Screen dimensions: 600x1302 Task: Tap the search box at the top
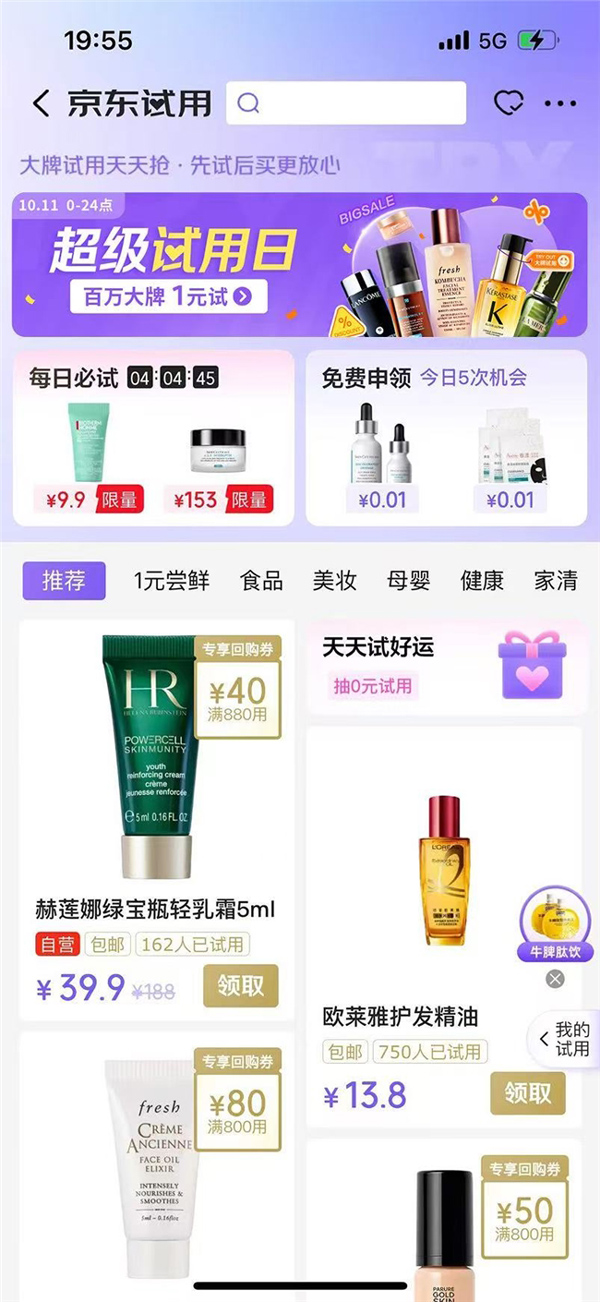[x=346, y=103]
